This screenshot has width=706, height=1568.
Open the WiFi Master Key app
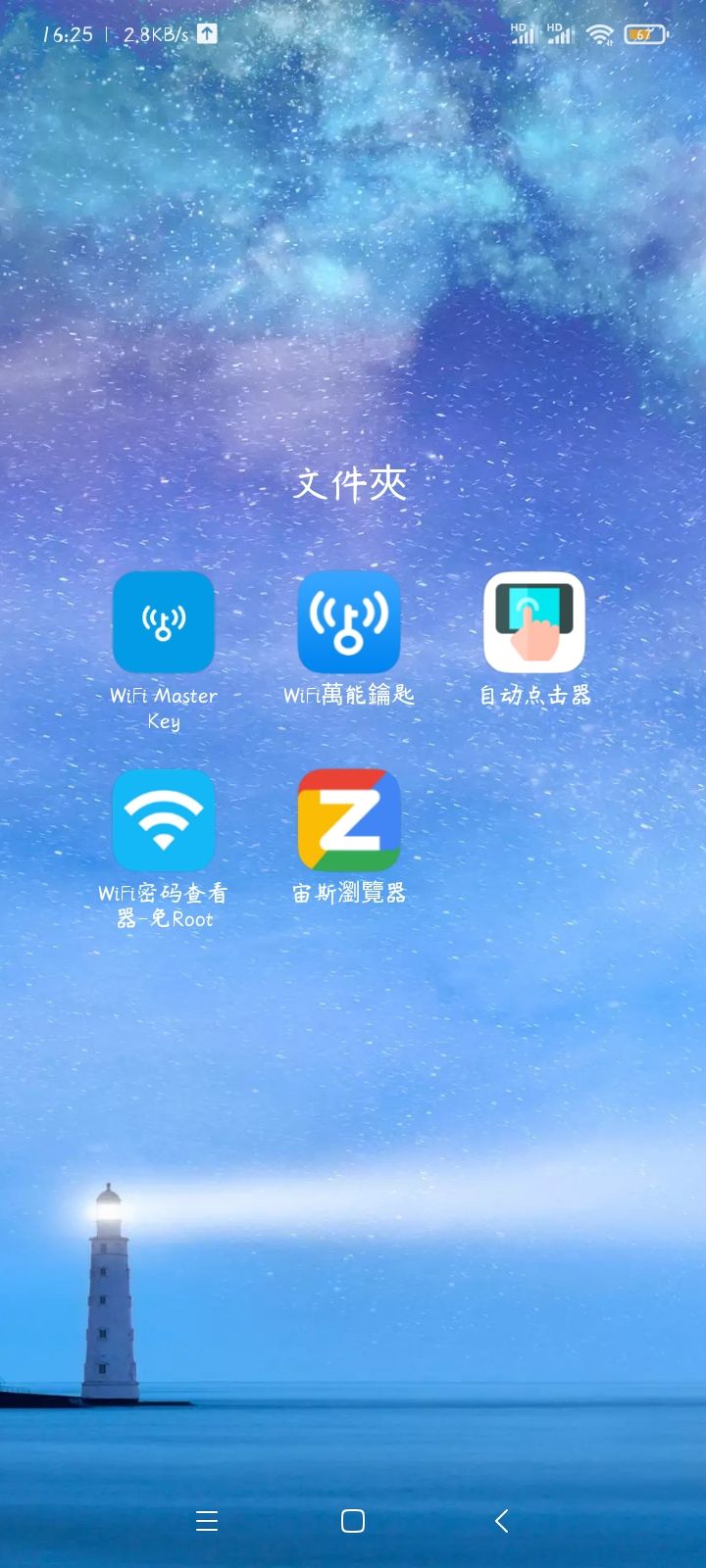tap(164, 622)
